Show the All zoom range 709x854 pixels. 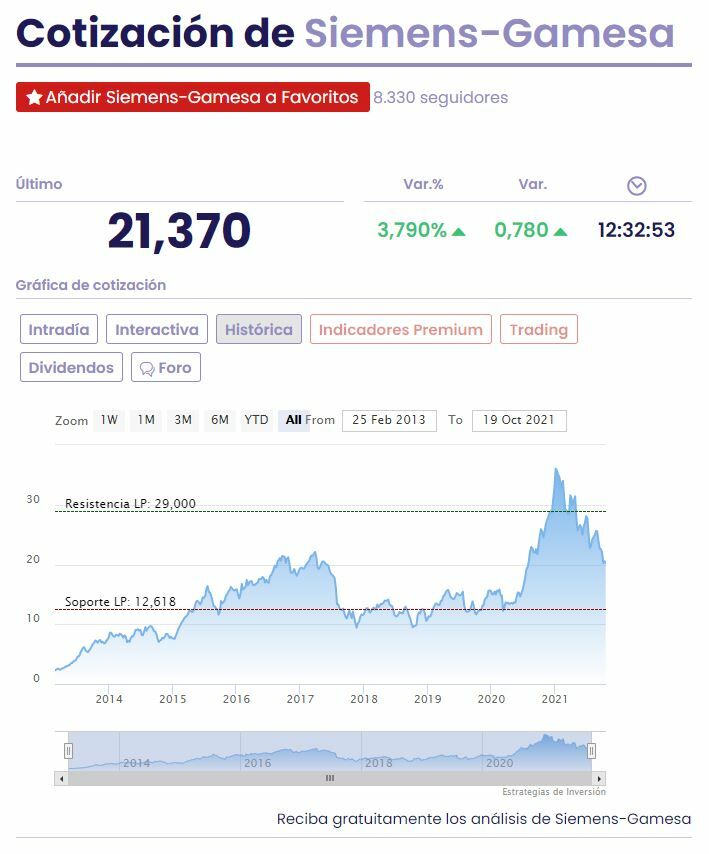click(293, 420)
